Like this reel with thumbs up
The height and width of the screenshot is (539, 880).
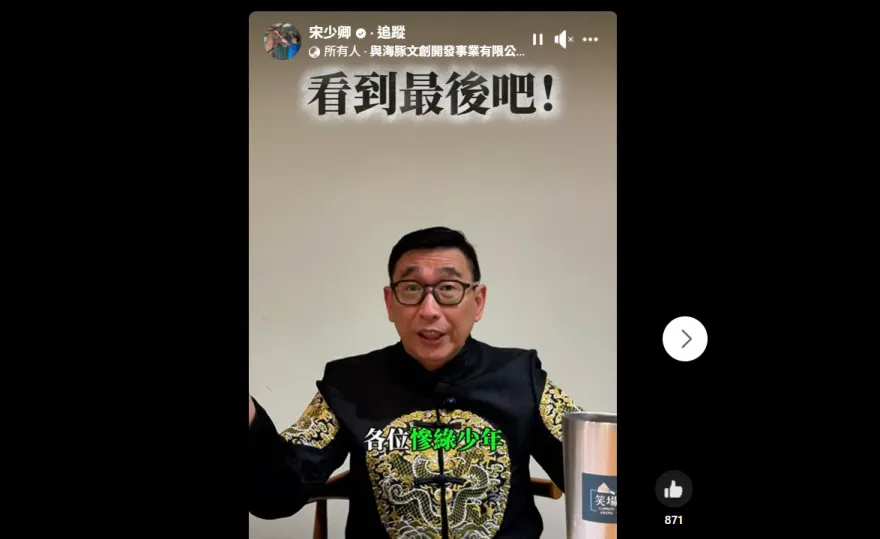(x=673, y=489)
